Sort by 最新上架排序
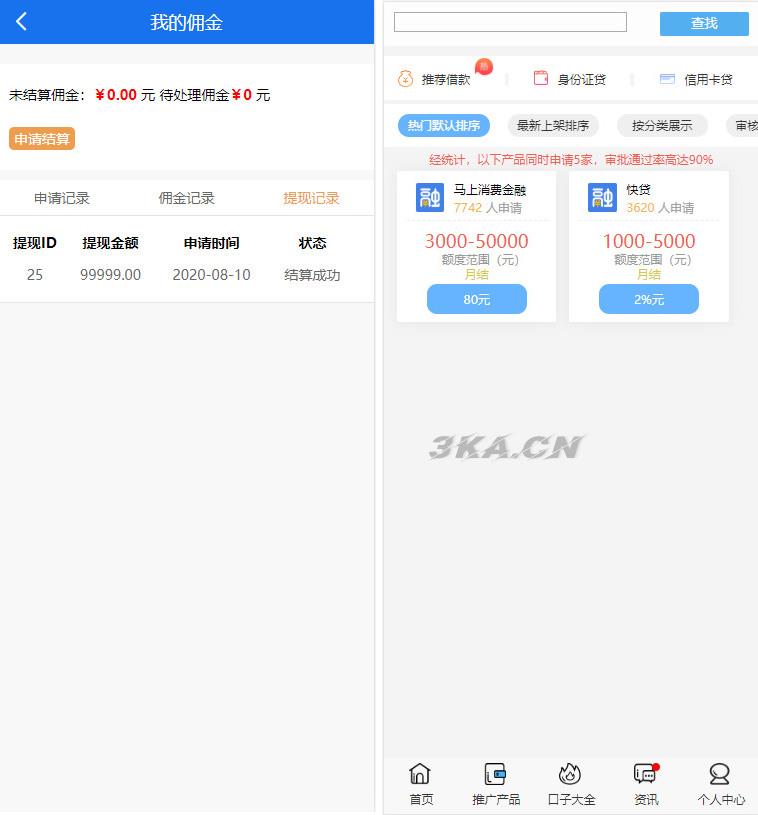 tap(553, 126)
